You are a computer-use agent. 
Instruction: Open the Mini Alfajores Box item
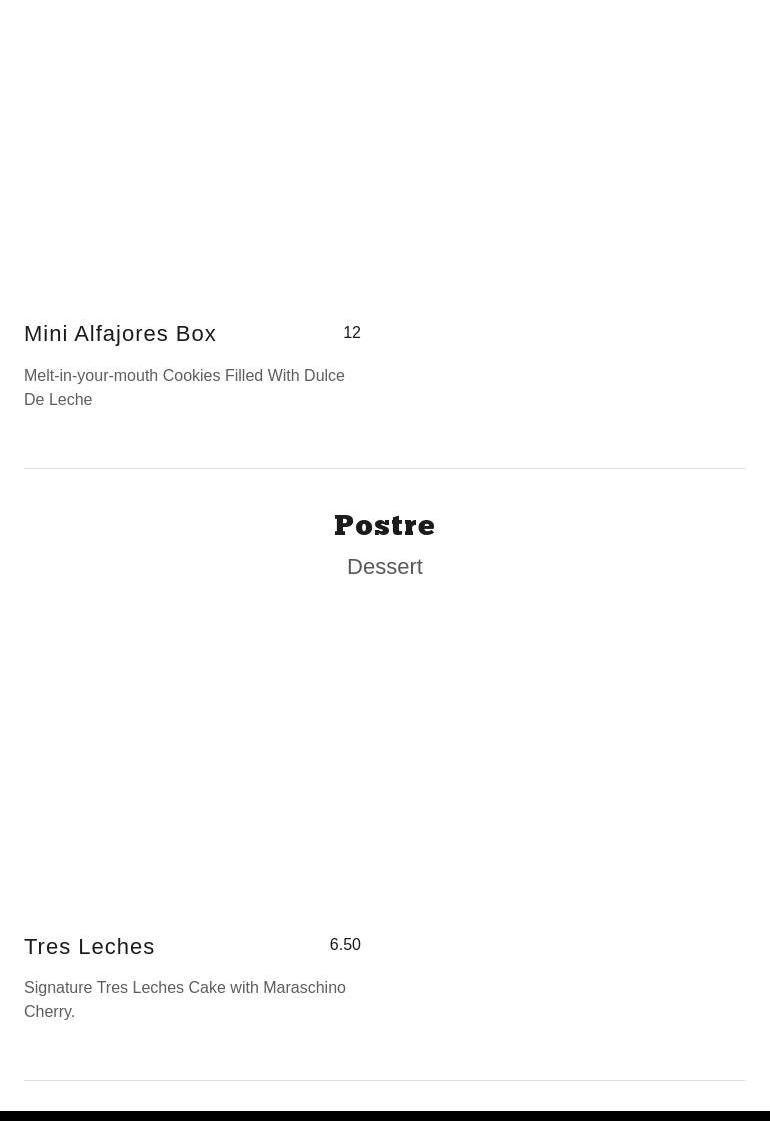point(120,334)
